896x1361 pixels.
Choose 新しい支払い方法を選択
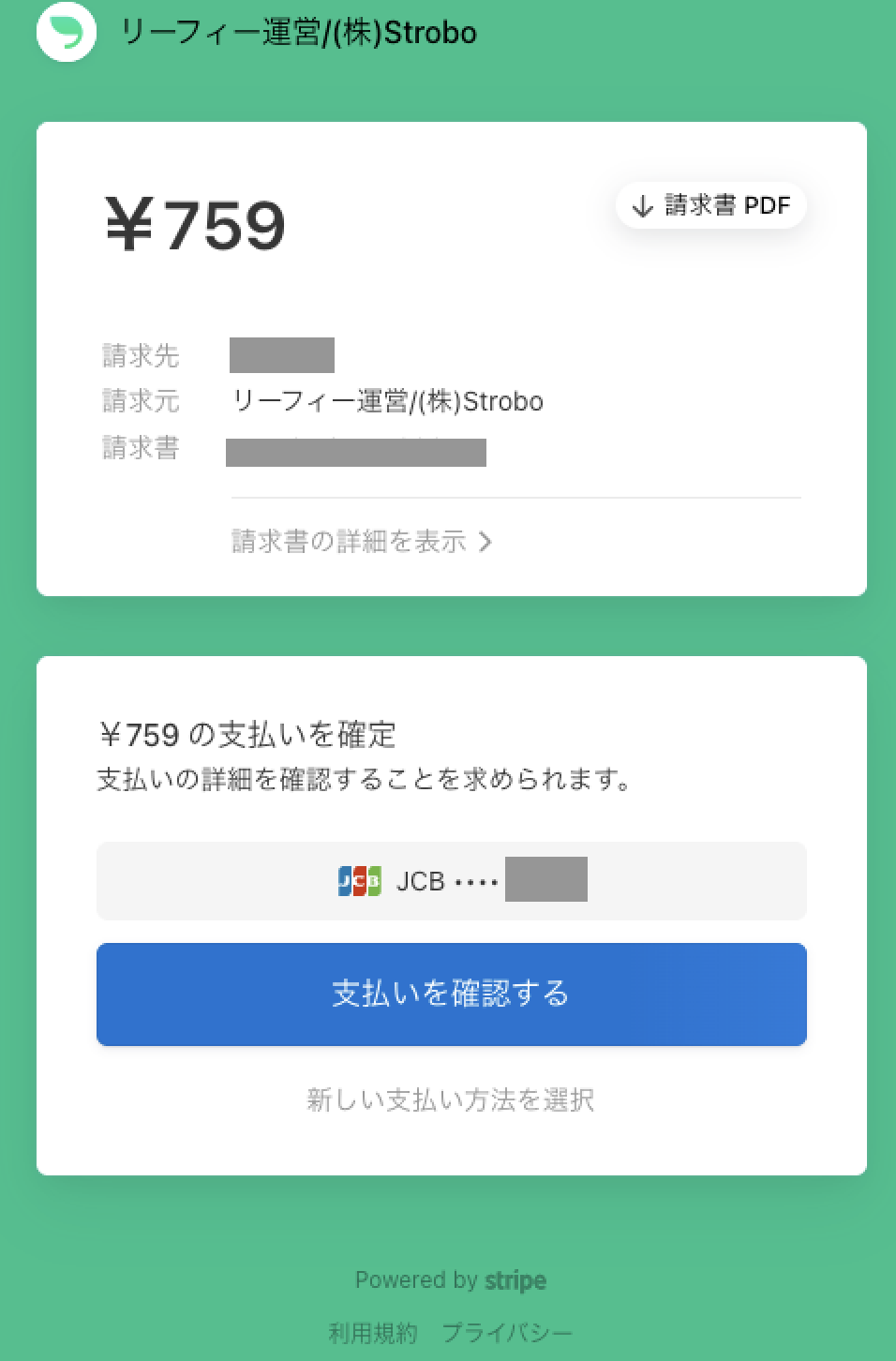pyautogui.click(x=451, y=1099)
